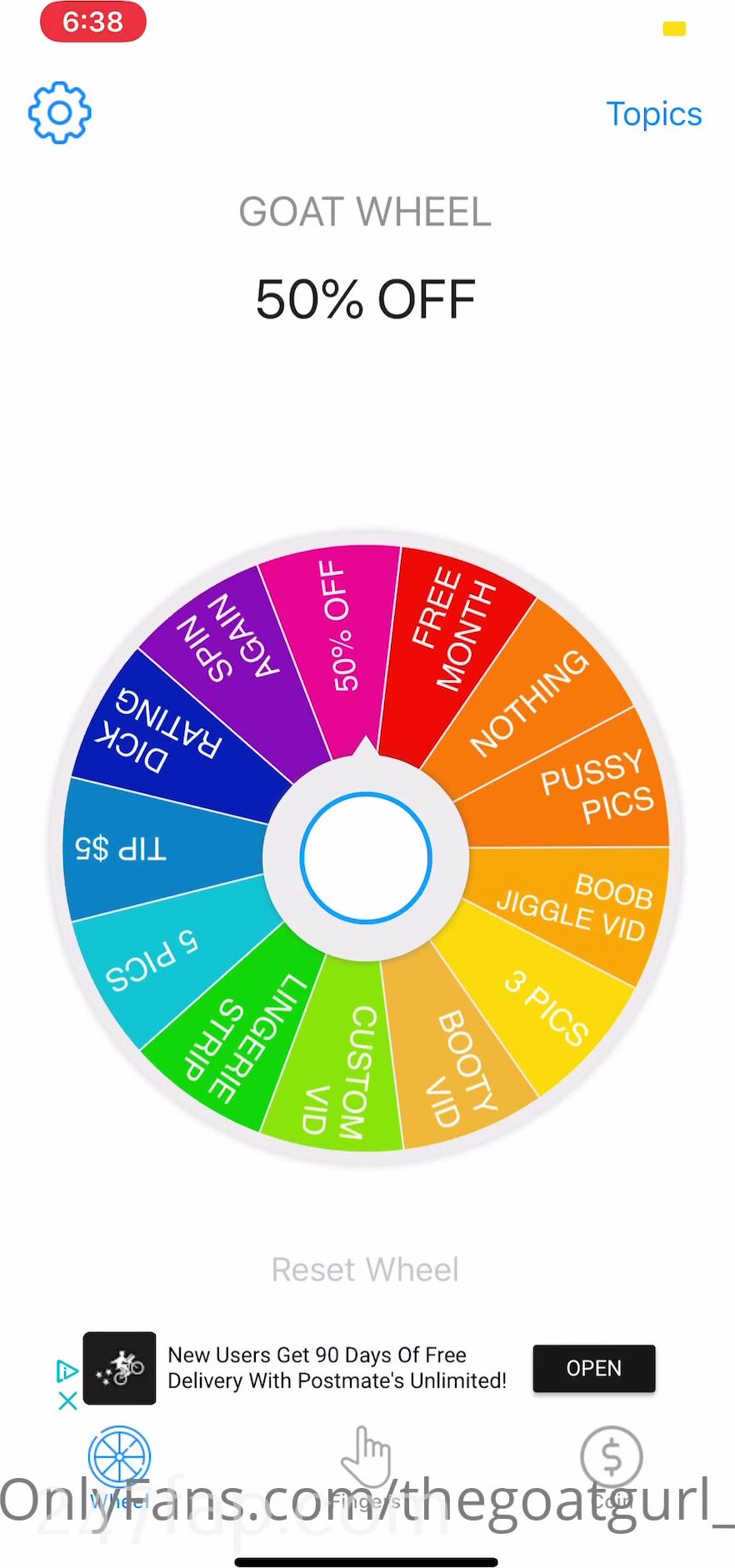Open the Topics list
The image size is (735, 1568).
coord(653,114)
